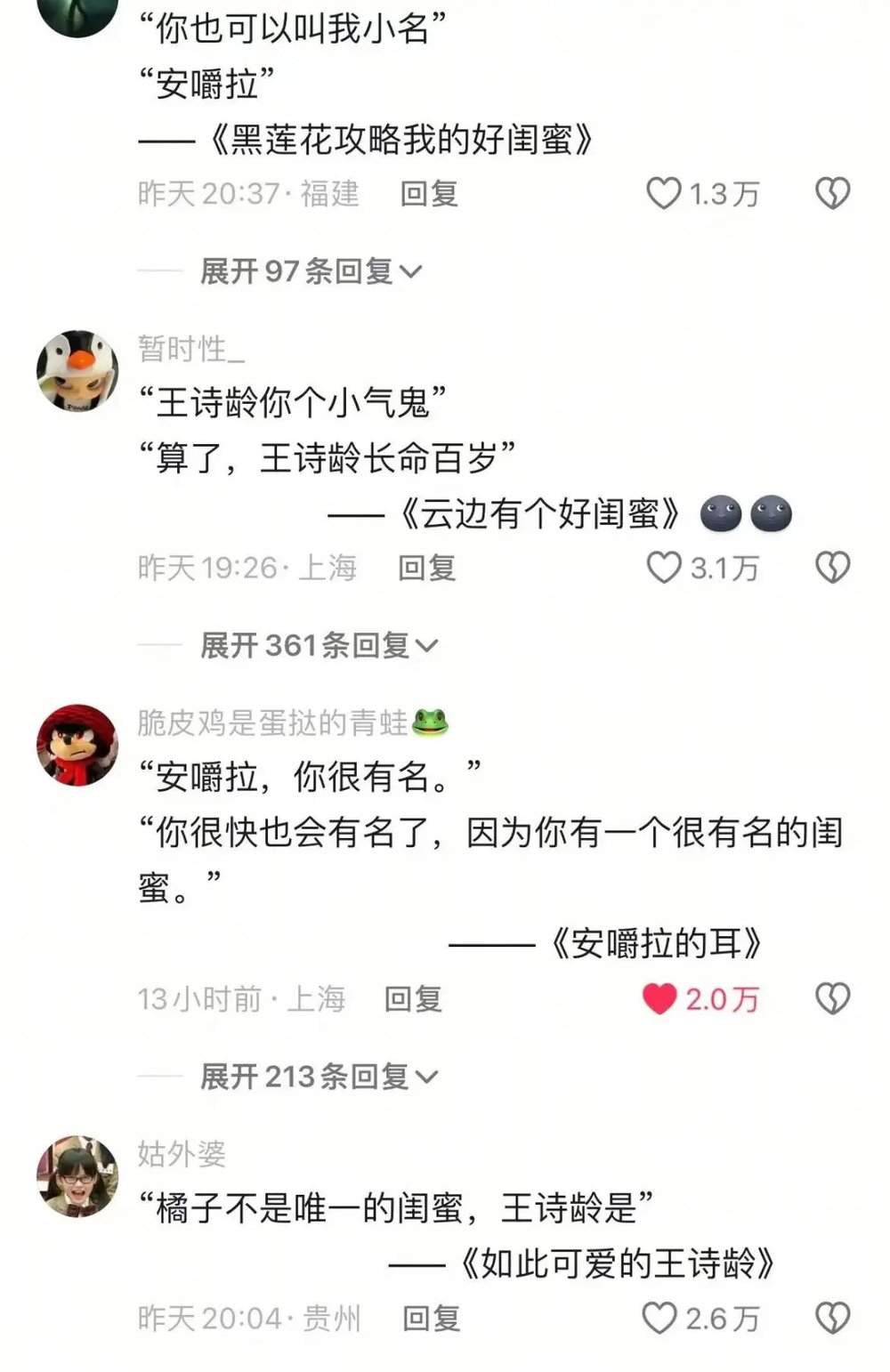Open 脆皮鸡是蛋挞的青蛙's avatar

point(77,746)
